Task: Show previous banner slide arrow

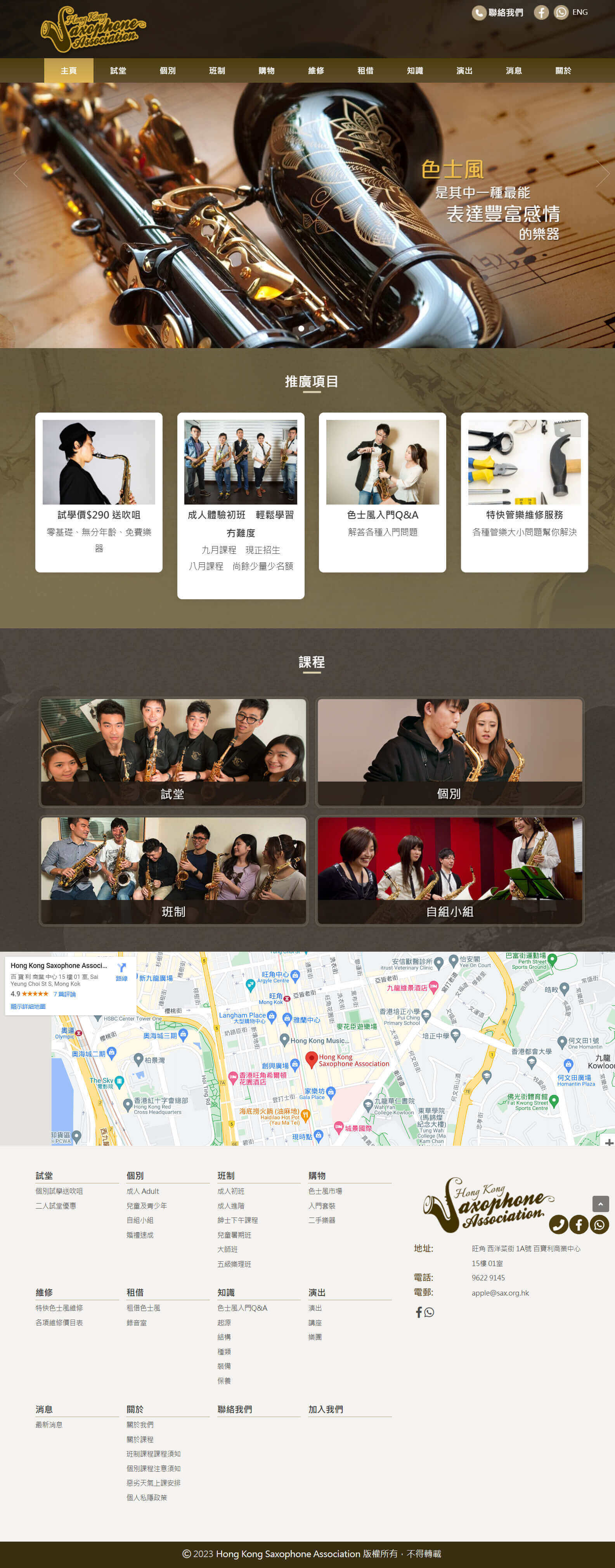Action: click(21, 174)
